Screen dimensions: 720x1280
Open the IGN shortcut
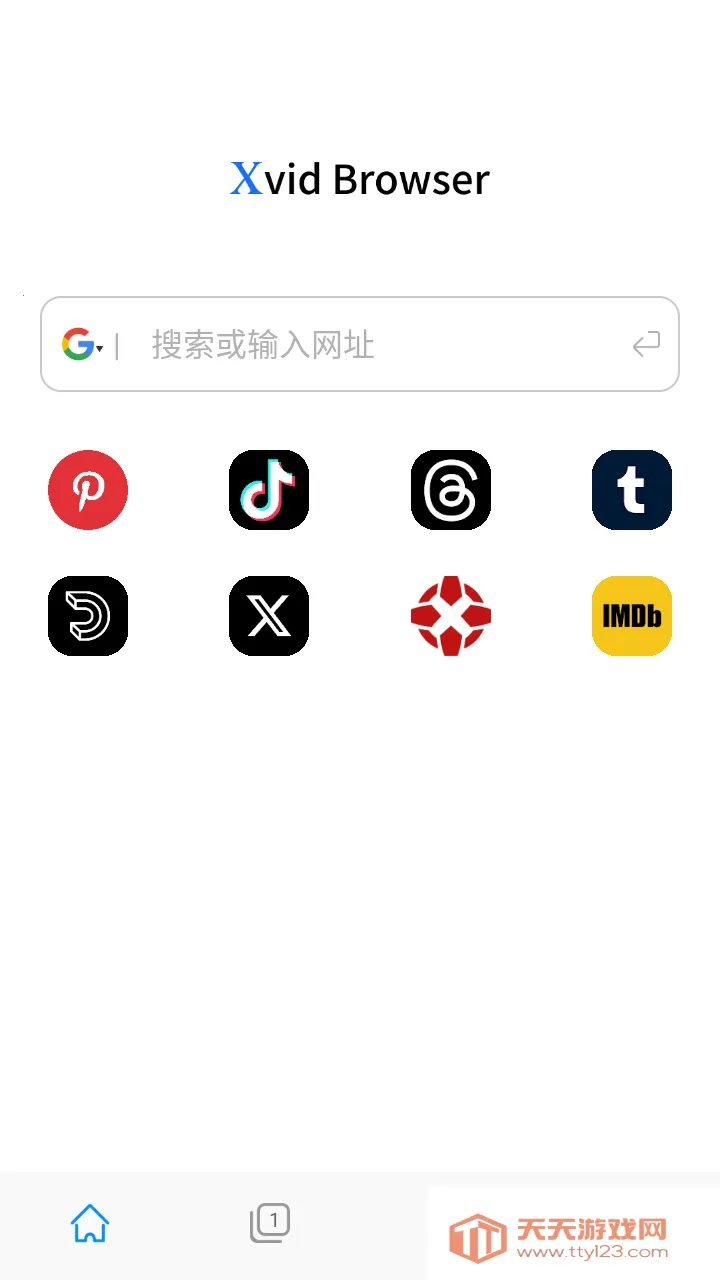pyautogui.click(x=450, y=616)
